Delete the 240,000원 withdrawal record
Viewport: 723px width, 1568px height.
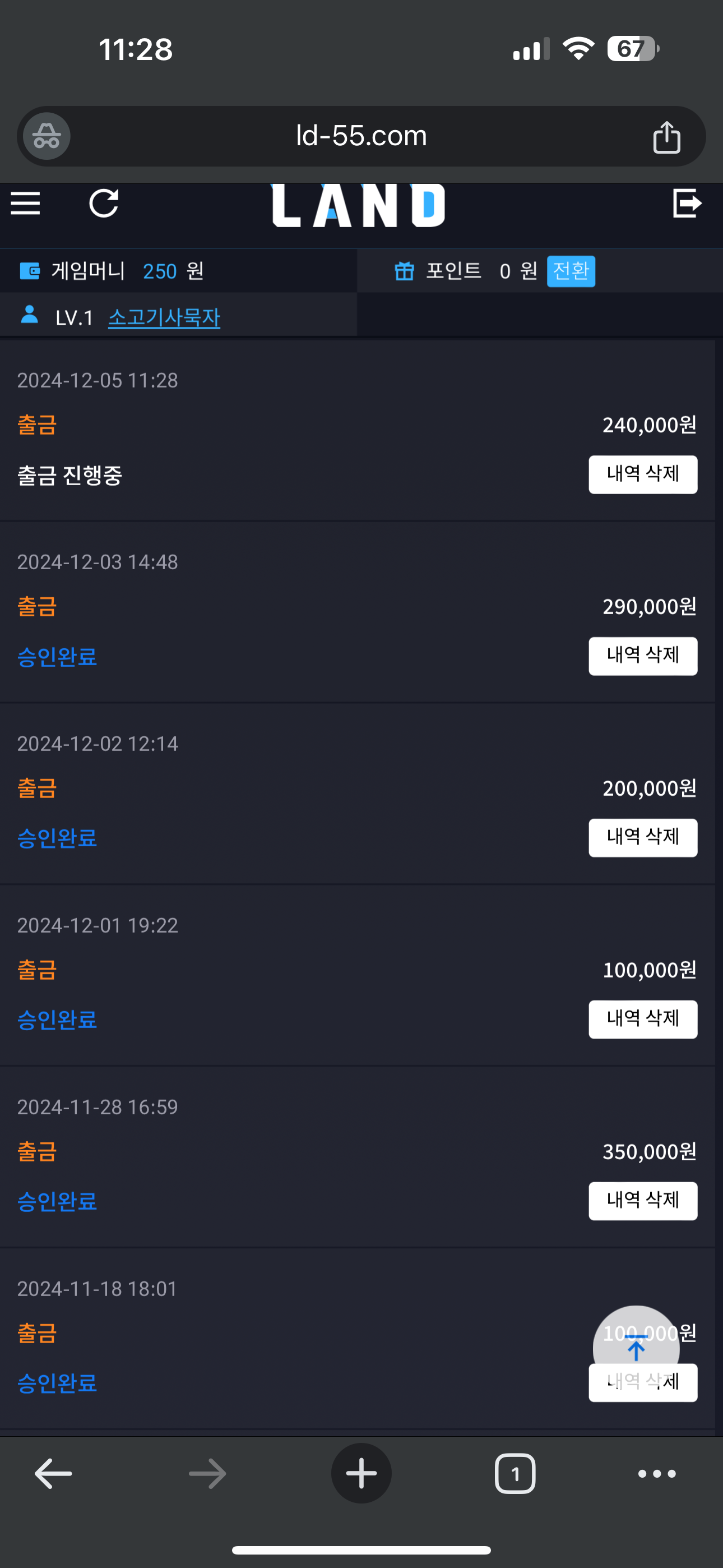coord(643,474)
